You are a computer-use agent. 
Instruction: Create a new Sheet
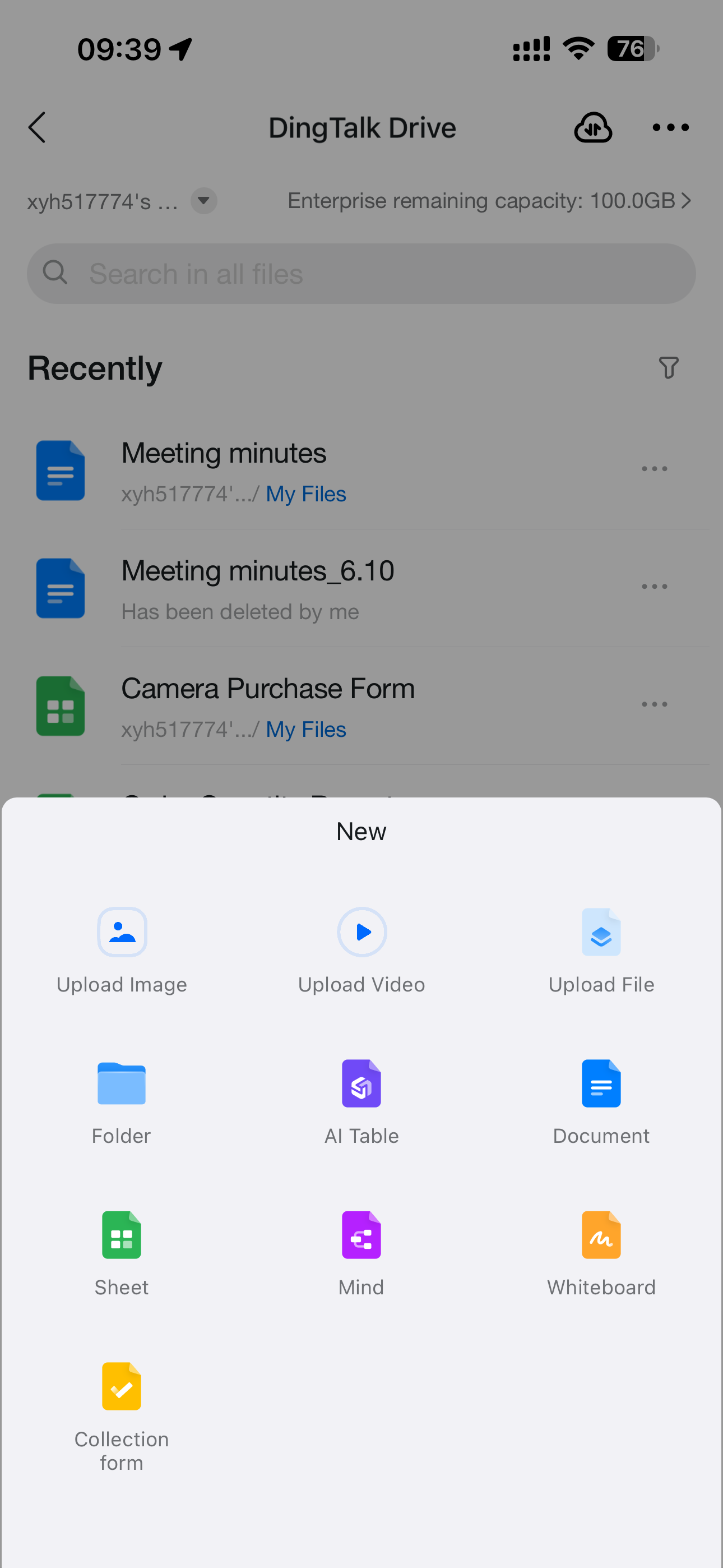coord(122,1253)
